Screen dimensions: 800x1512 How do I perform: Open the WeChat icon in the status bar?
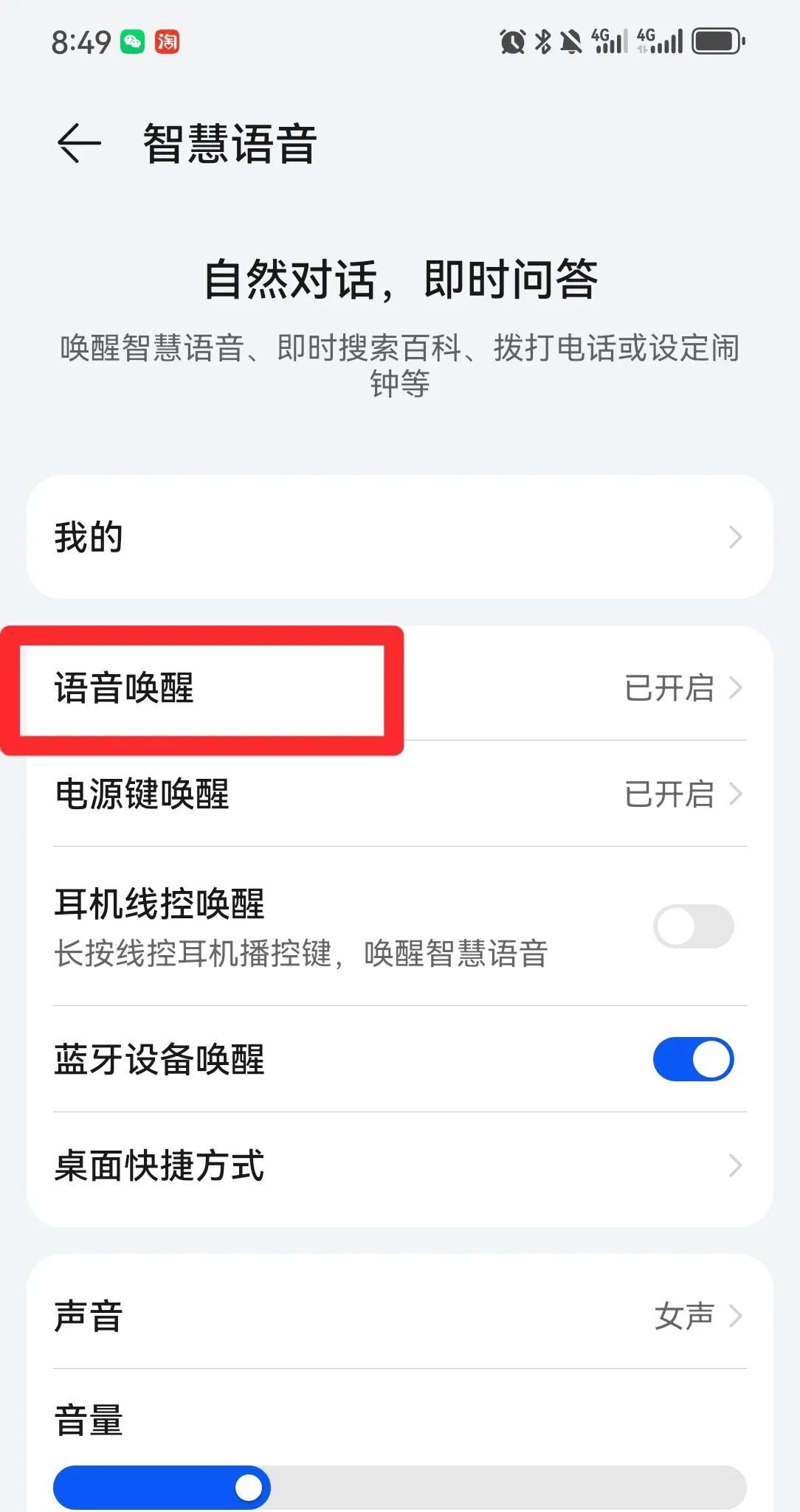point(131,43)
